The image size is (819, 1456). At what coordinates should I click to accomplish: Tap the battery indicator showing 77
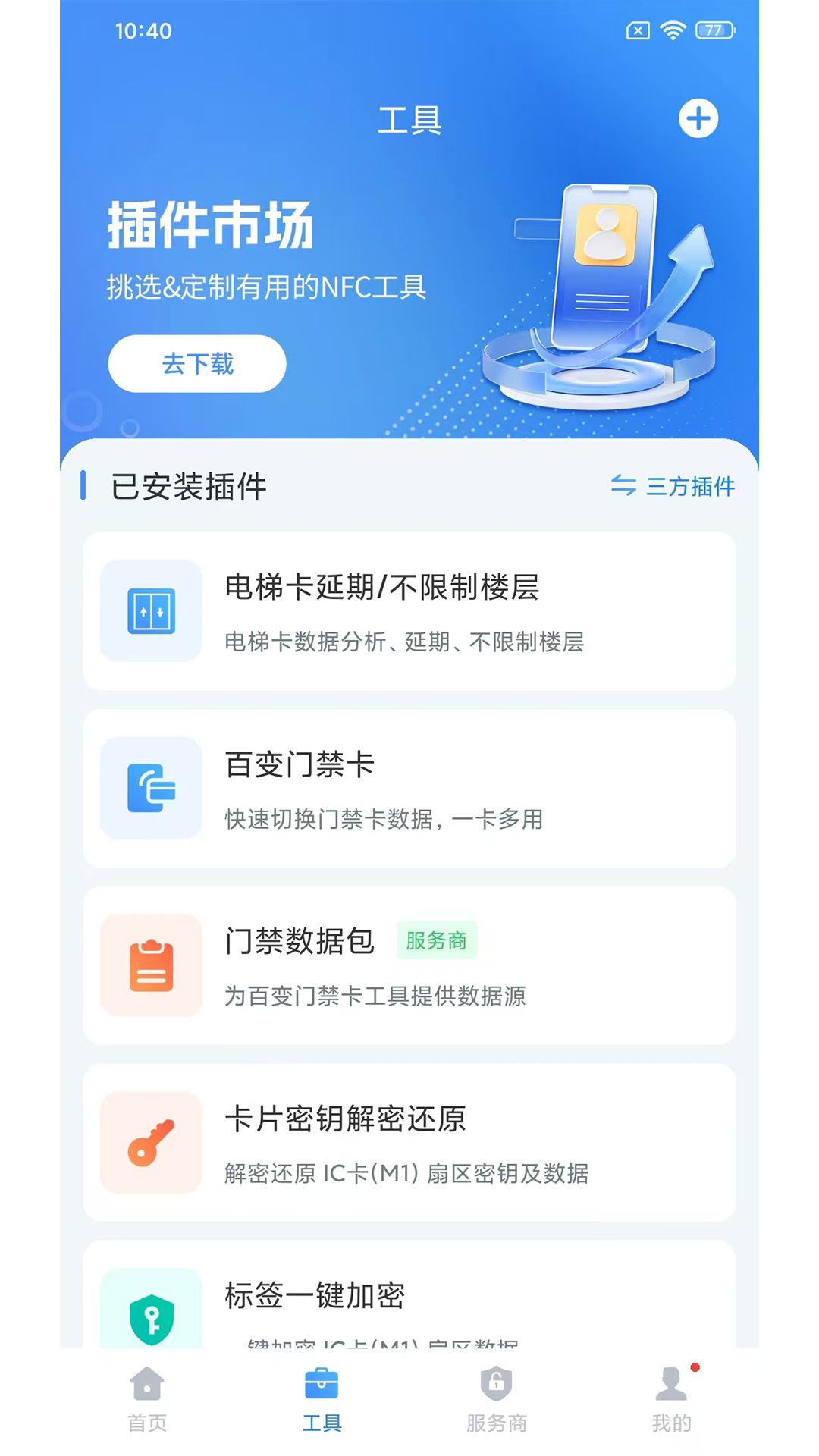(x=714, y=31)
